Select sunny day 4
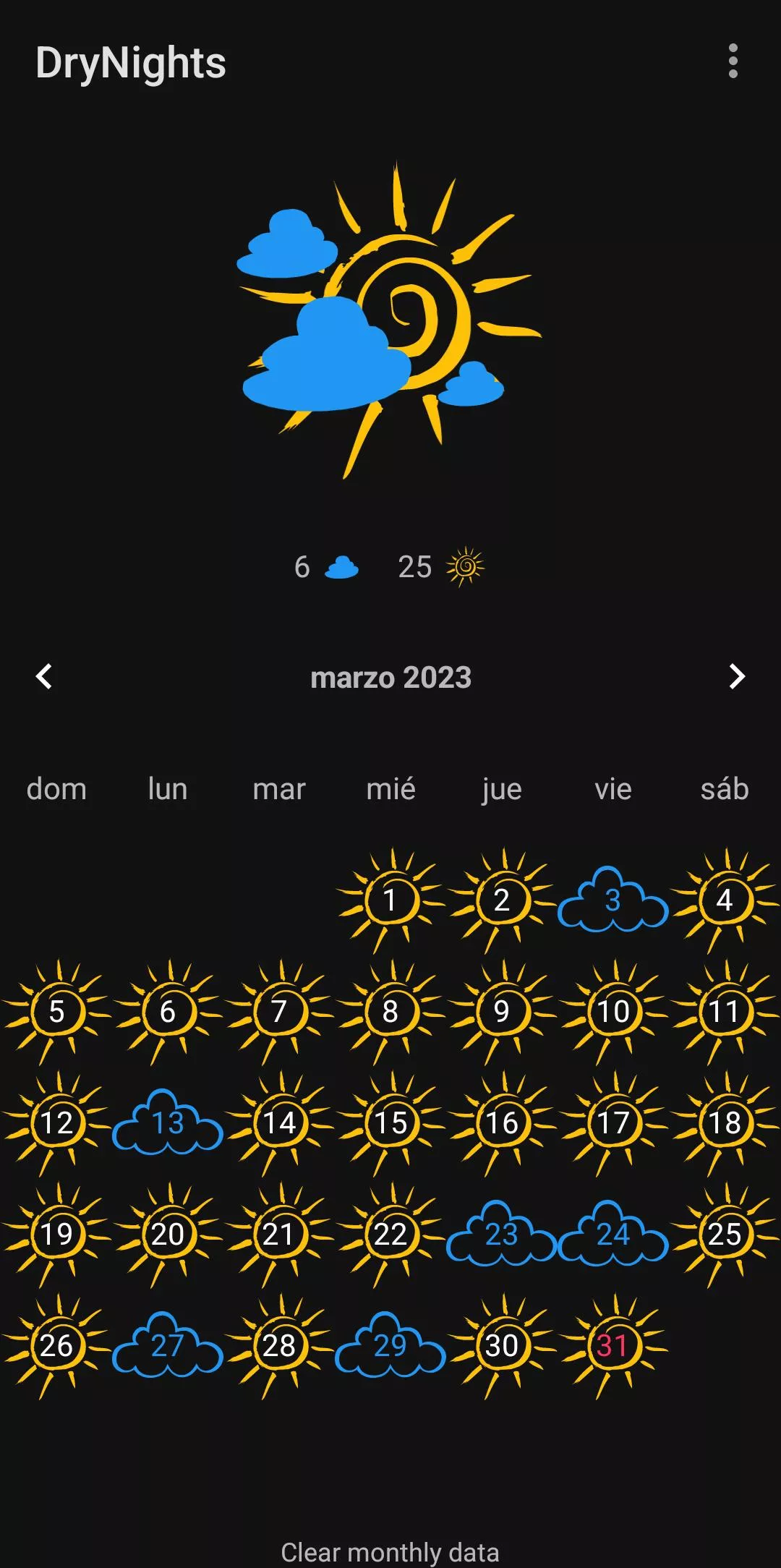 tap(724, 900)
